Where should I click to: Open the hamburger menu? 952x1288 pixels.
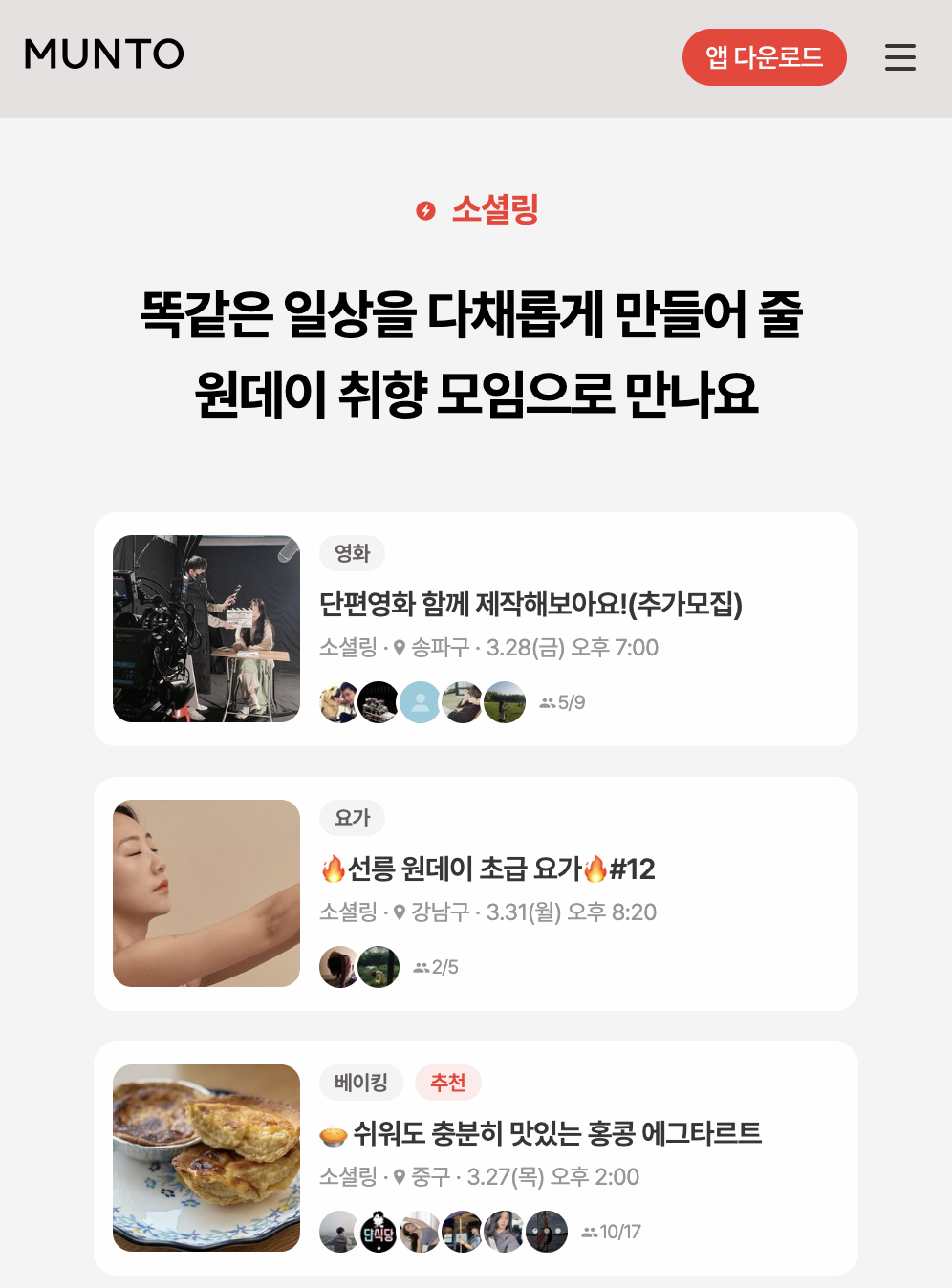coord(899,57)
